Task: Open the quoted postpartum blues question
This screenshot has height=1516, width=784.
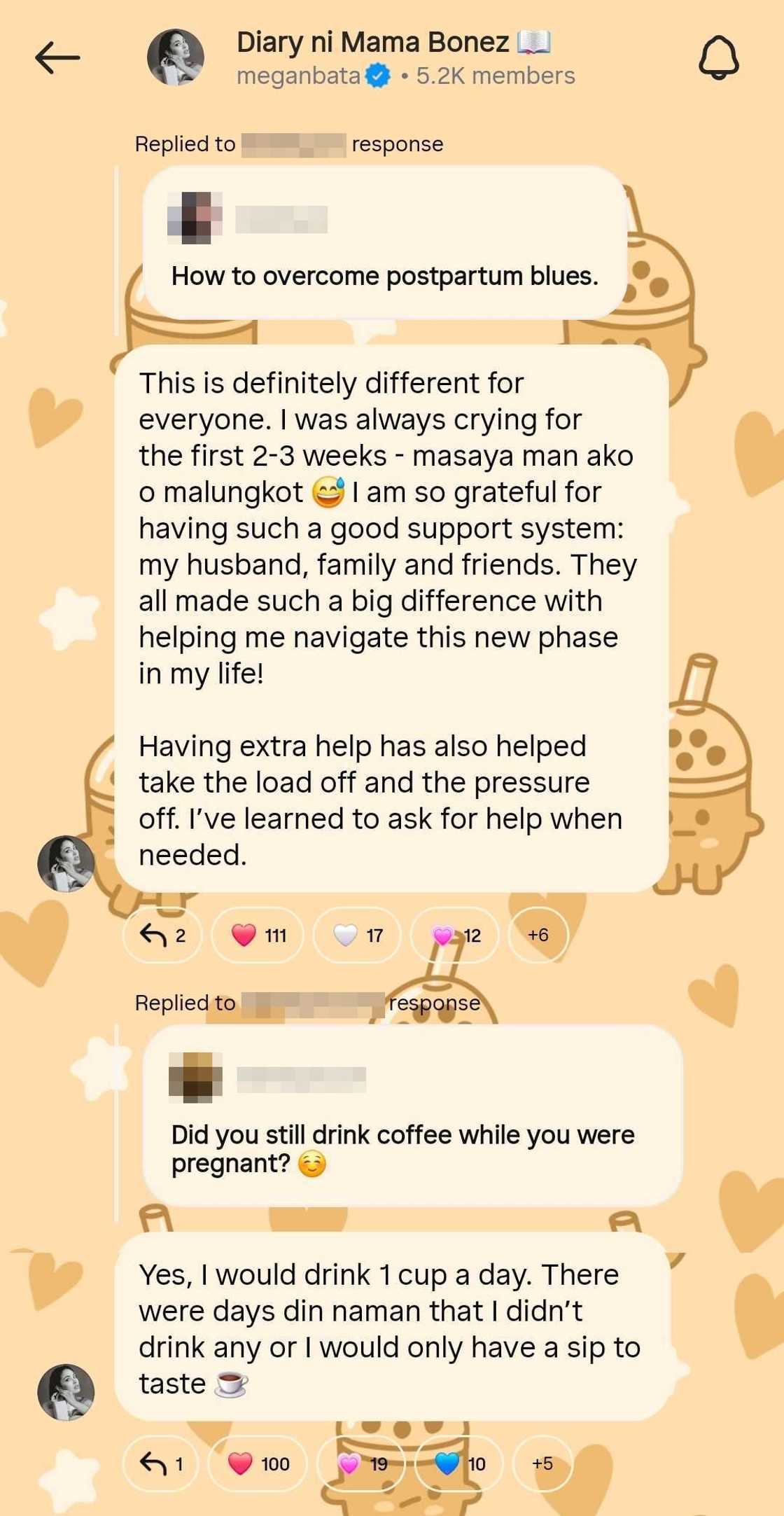Action: coord(384,244)
